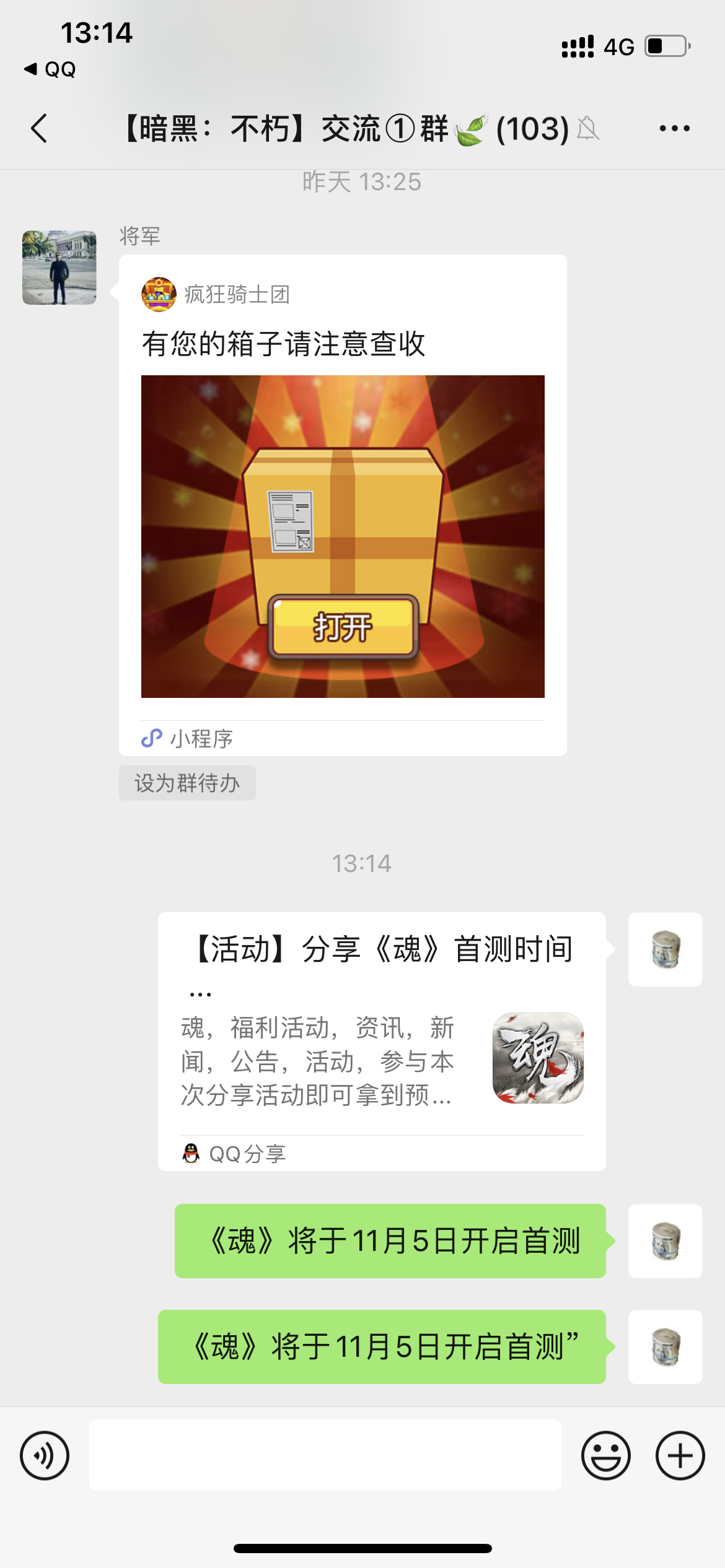Return to the QQ app
Screen dimensions: 725x1568
[x=50, y=69]
